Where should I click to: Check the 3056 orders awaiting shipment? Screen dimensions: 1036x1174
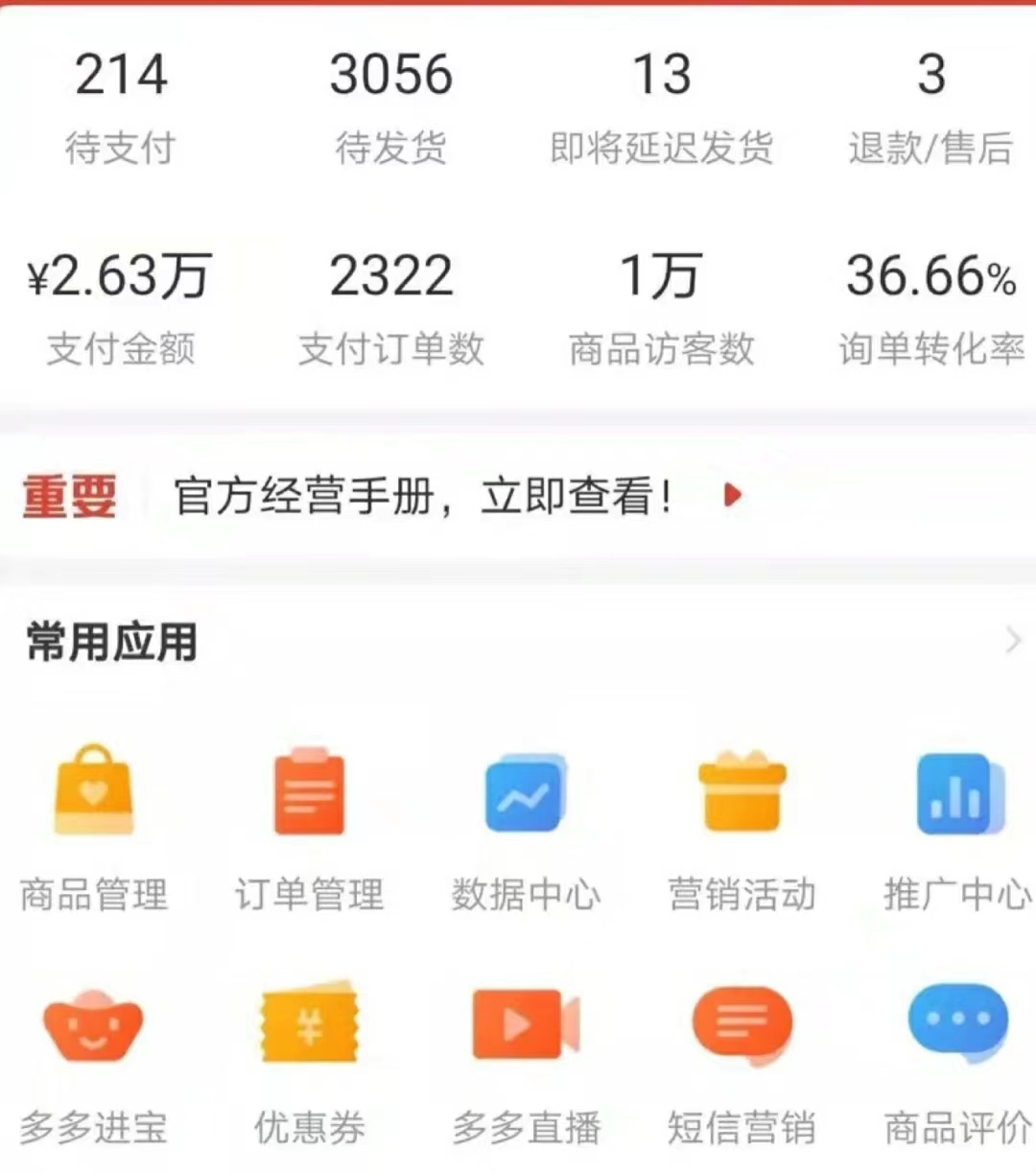pos(391,106)
